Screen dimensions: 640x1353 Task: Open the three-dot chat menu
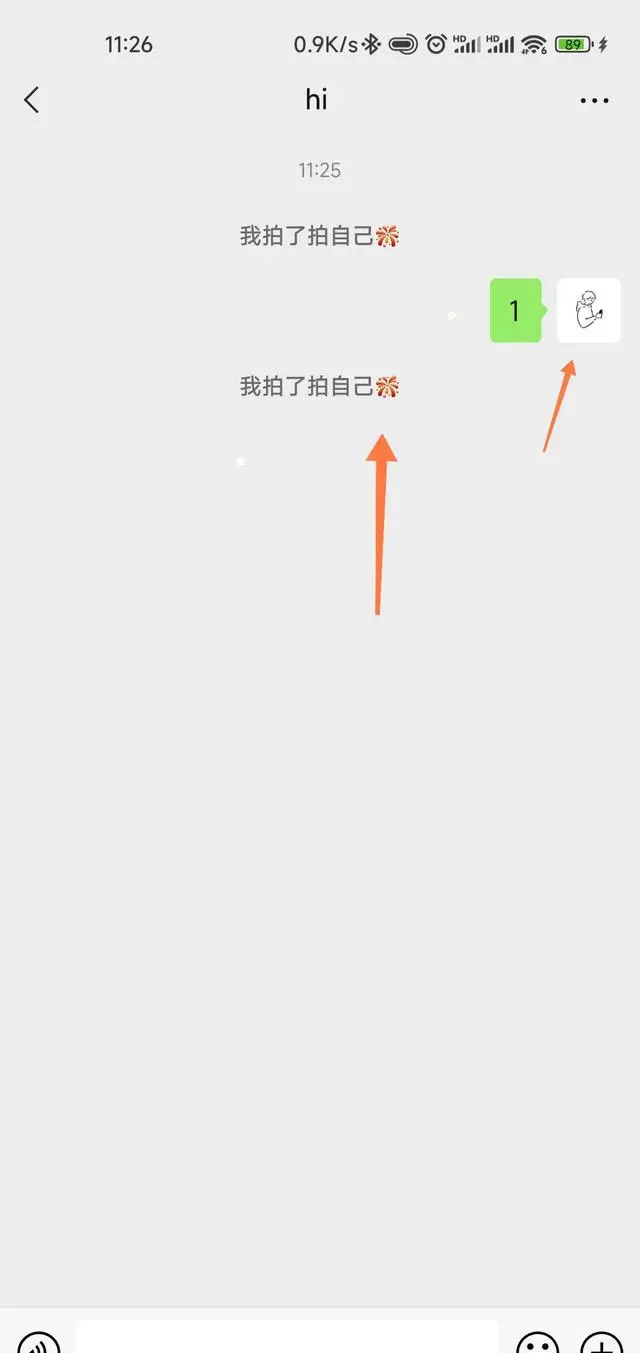[x=595, y=101]
